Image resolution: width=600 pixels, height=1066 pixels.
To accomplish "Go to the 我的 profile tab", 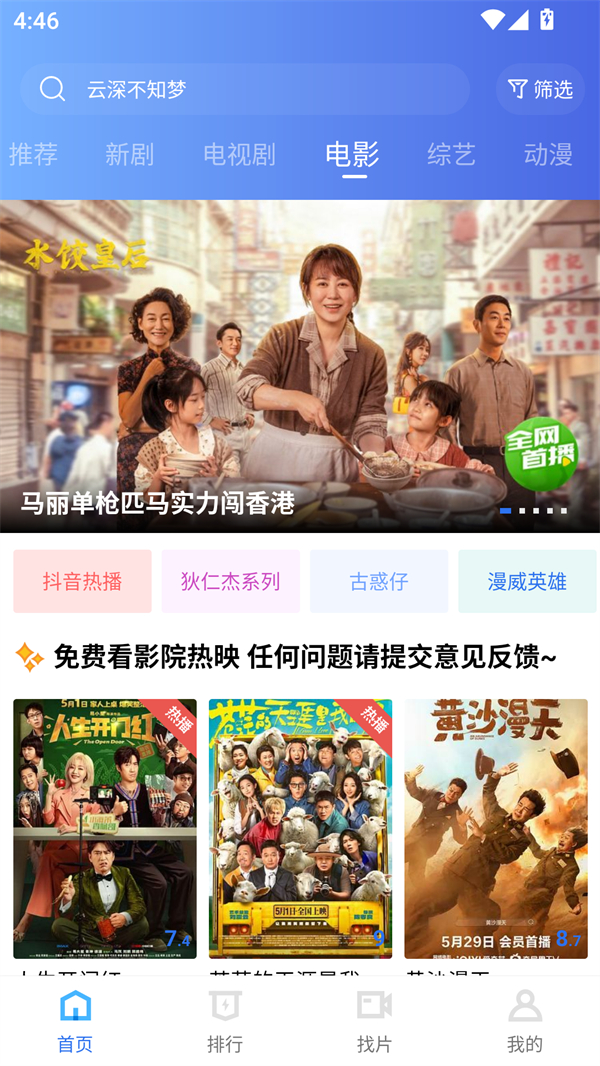I will point(525,1021).
